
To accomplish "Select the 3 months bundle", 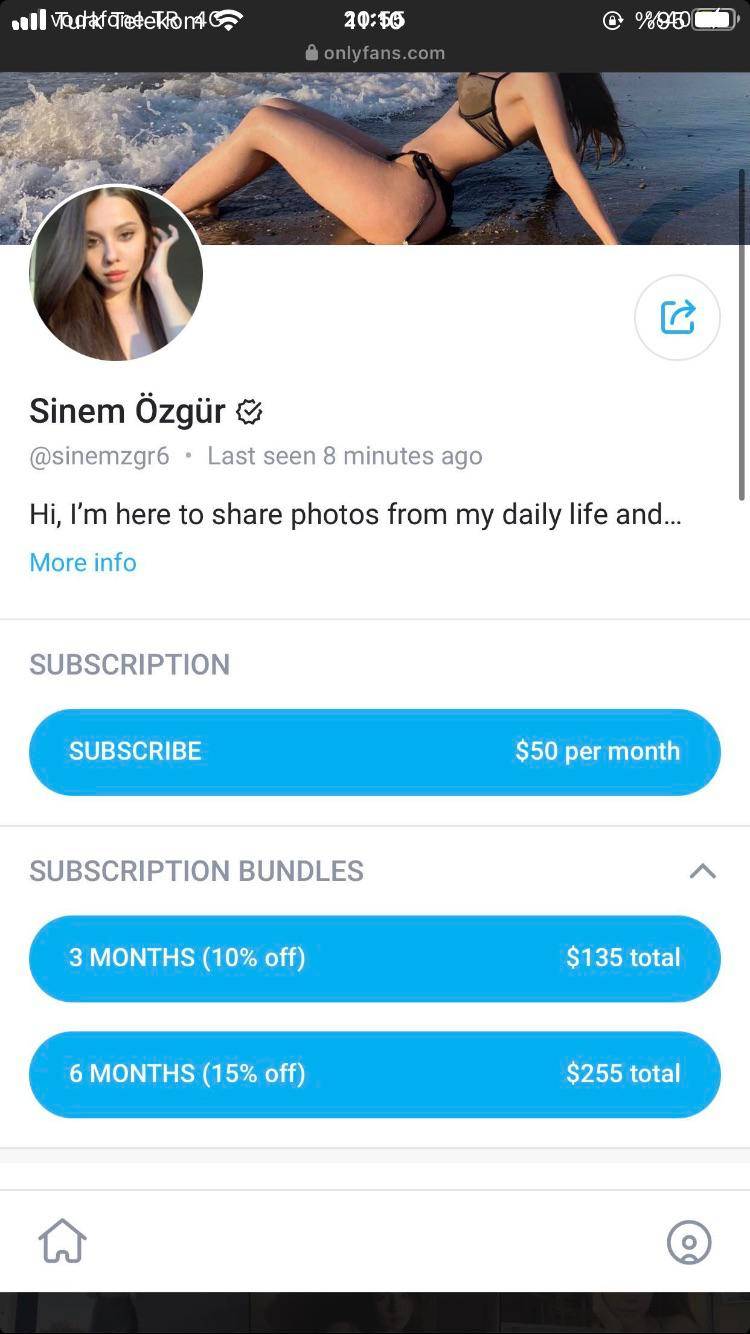I will point(375,958).
